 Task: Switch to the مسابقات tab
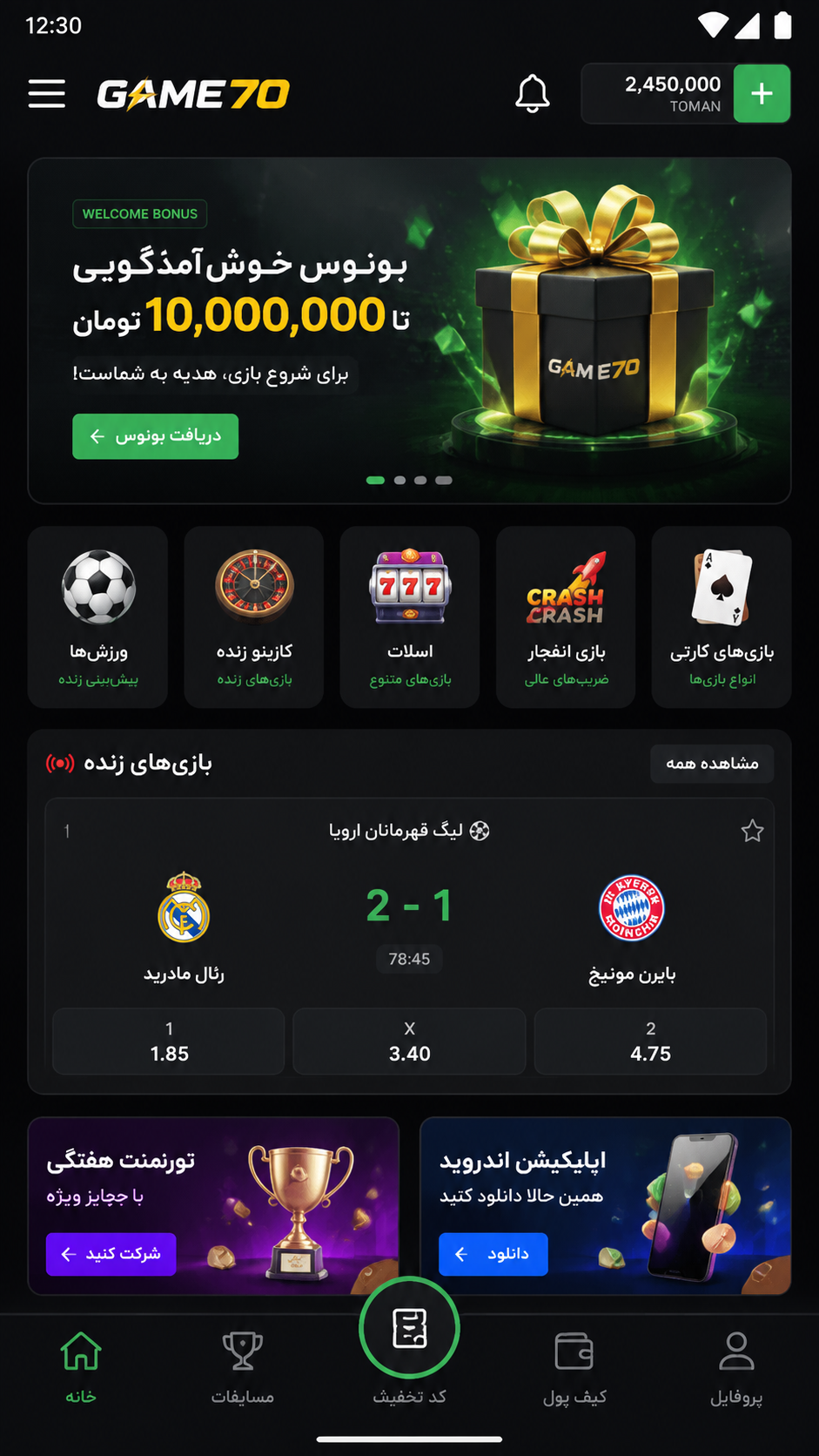pyautogui.click(x=243, y=1367)
